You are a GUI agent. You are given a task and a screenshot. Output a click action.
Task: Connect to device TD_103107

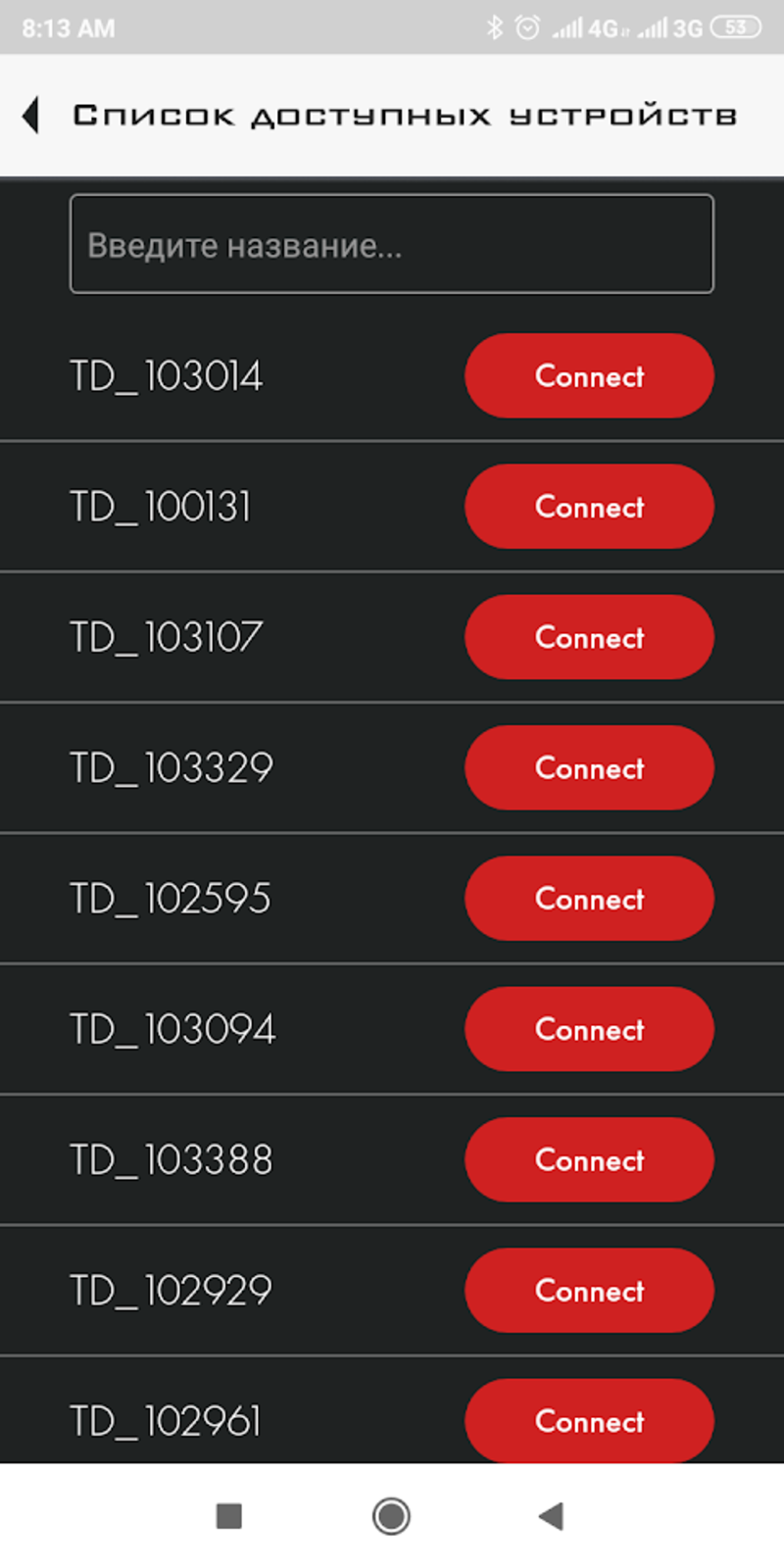coord(589,637)
